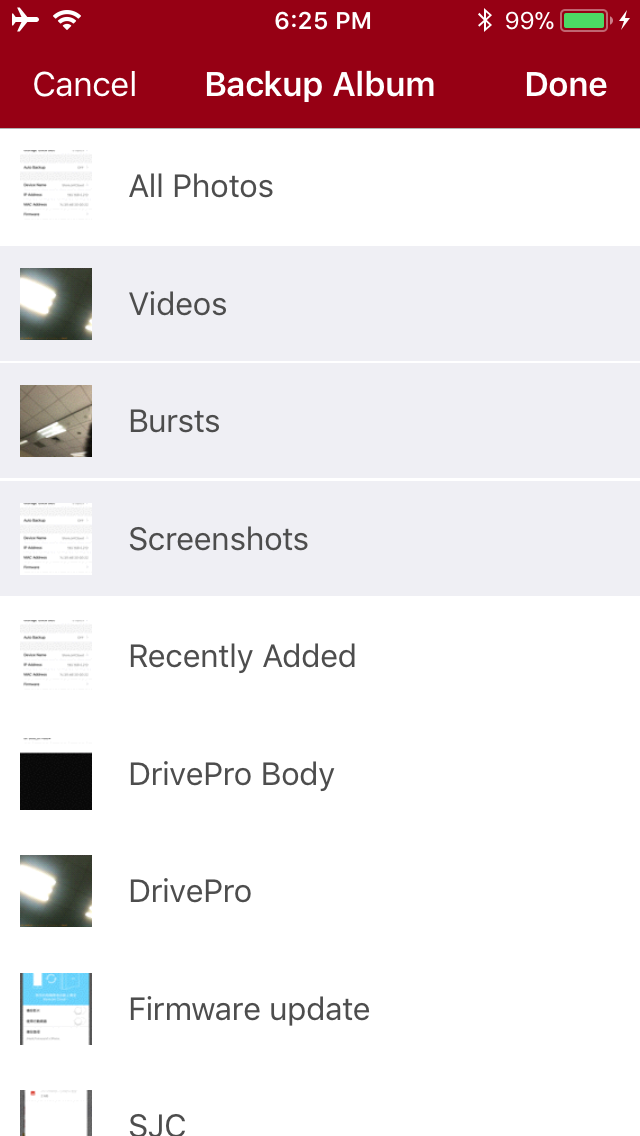Pick the DrivePro album

pos(320,891)
